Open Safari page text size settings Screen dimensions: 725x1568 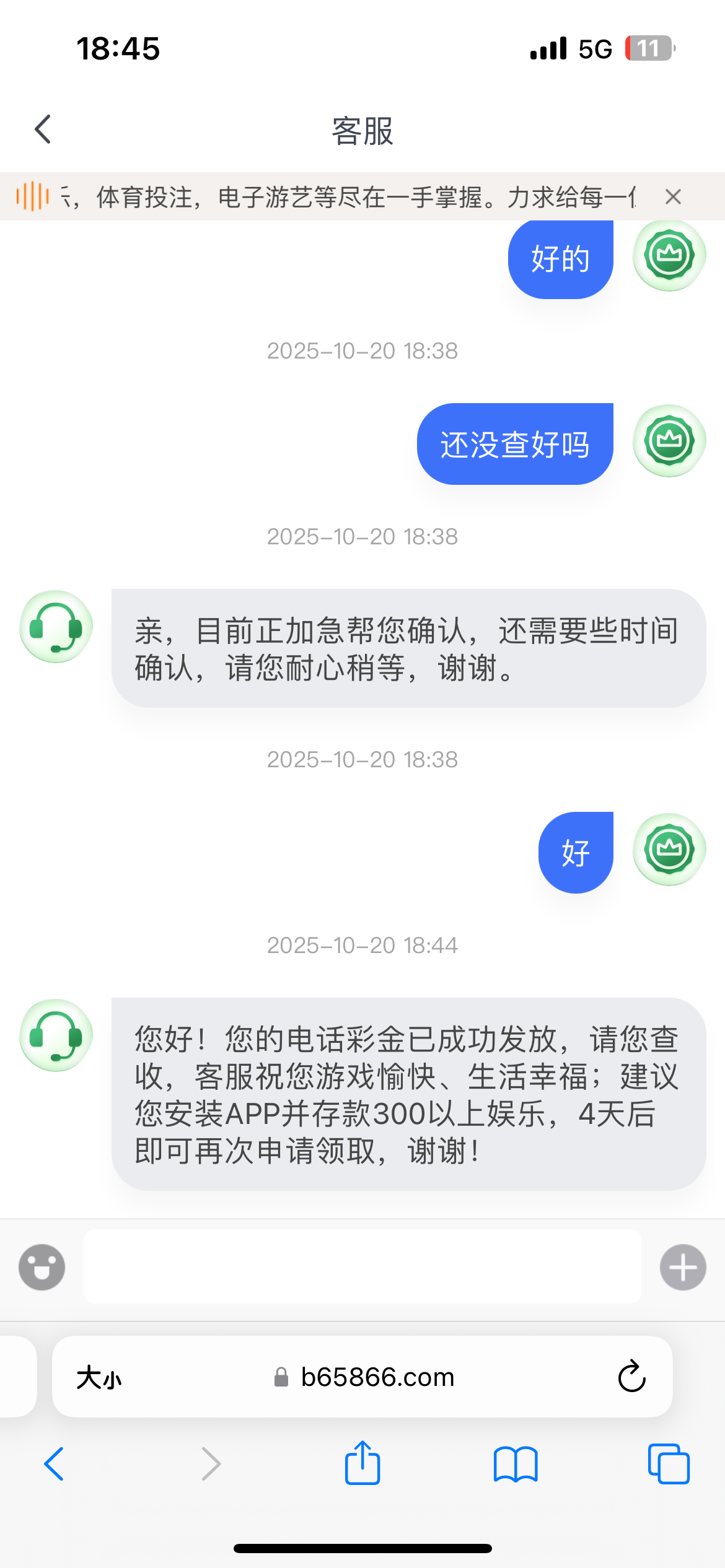click(99, 1378)
